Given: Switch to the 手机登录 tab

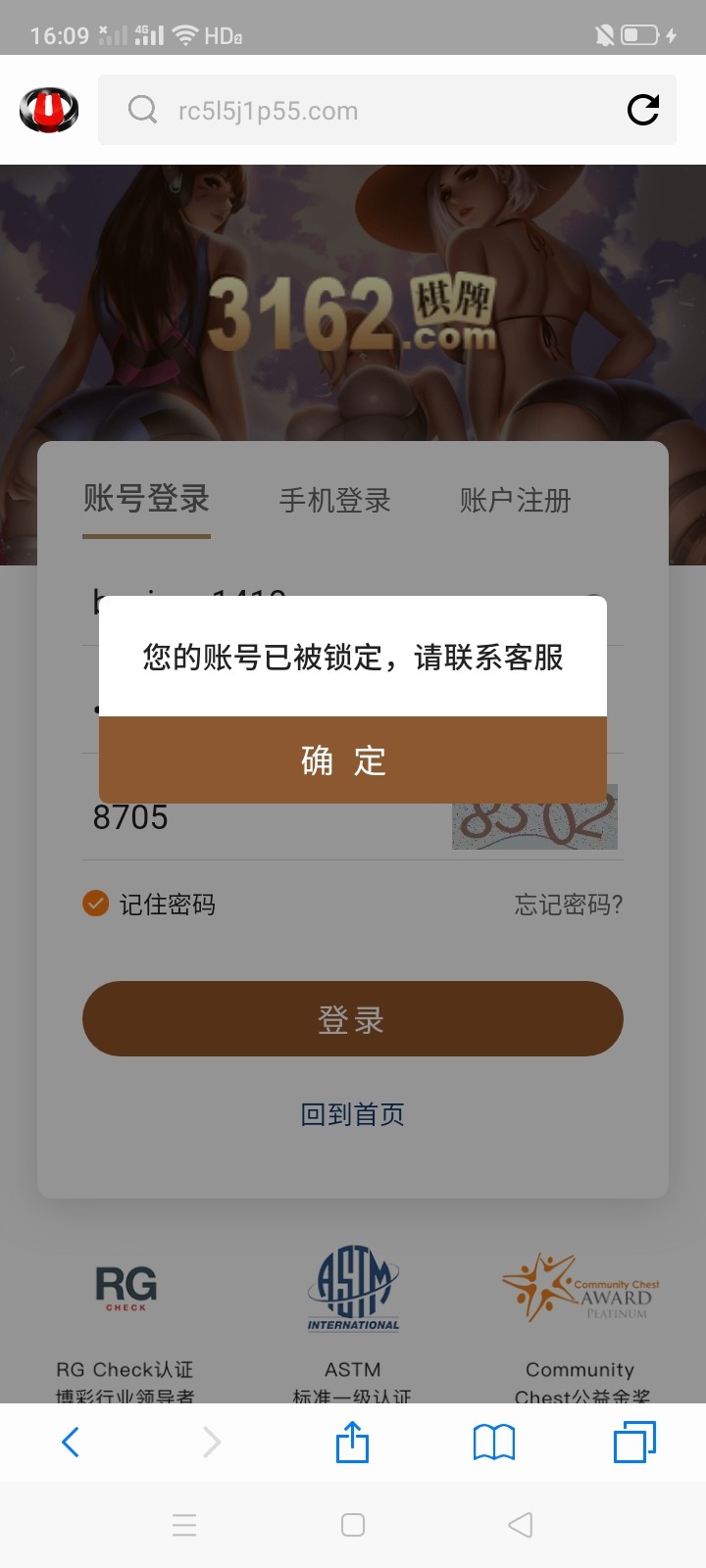Looking at the screenshot, I should 334,501.
